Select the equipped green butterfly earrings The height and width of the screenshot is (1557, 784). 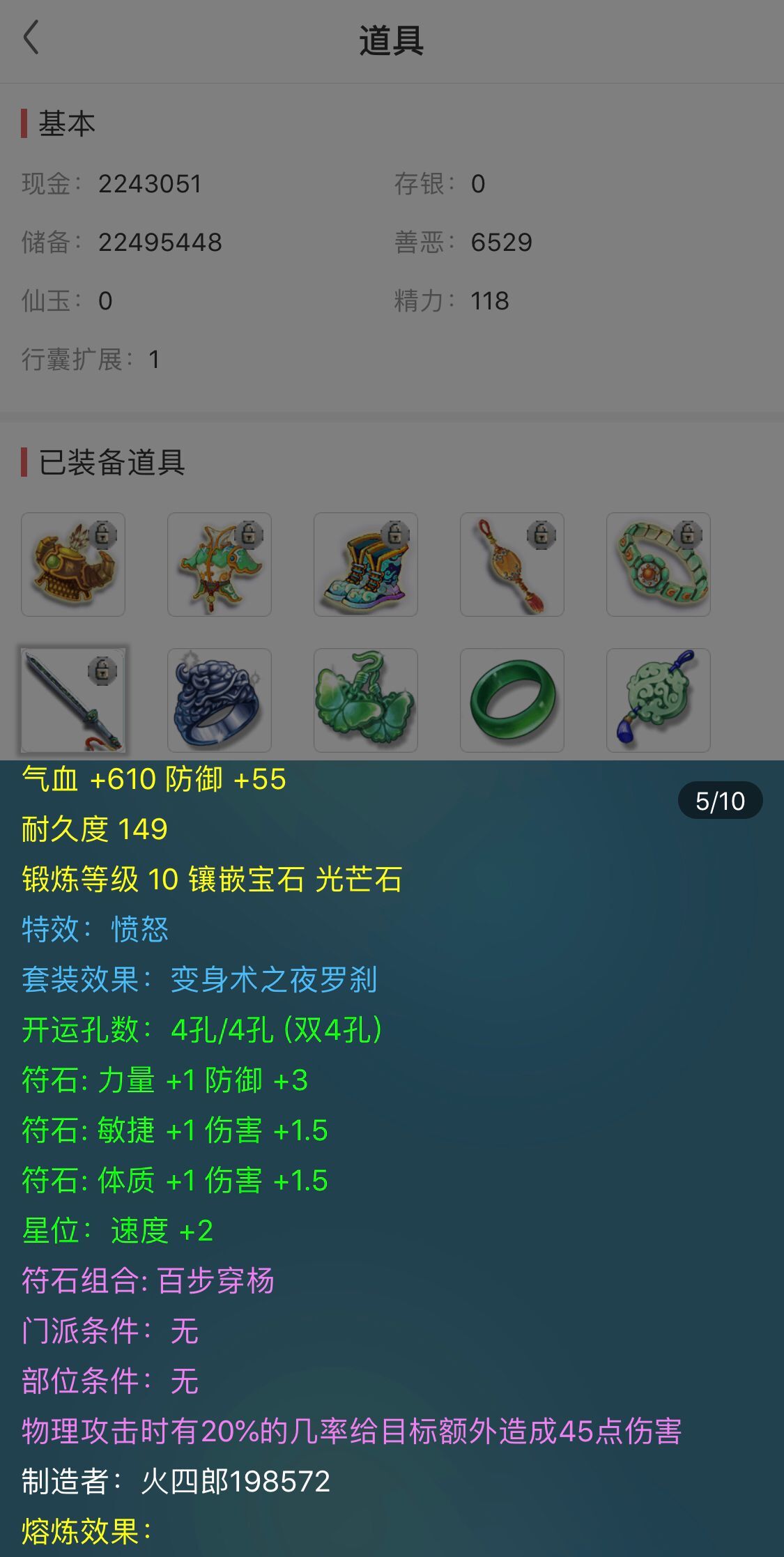[x=366, y=700]
